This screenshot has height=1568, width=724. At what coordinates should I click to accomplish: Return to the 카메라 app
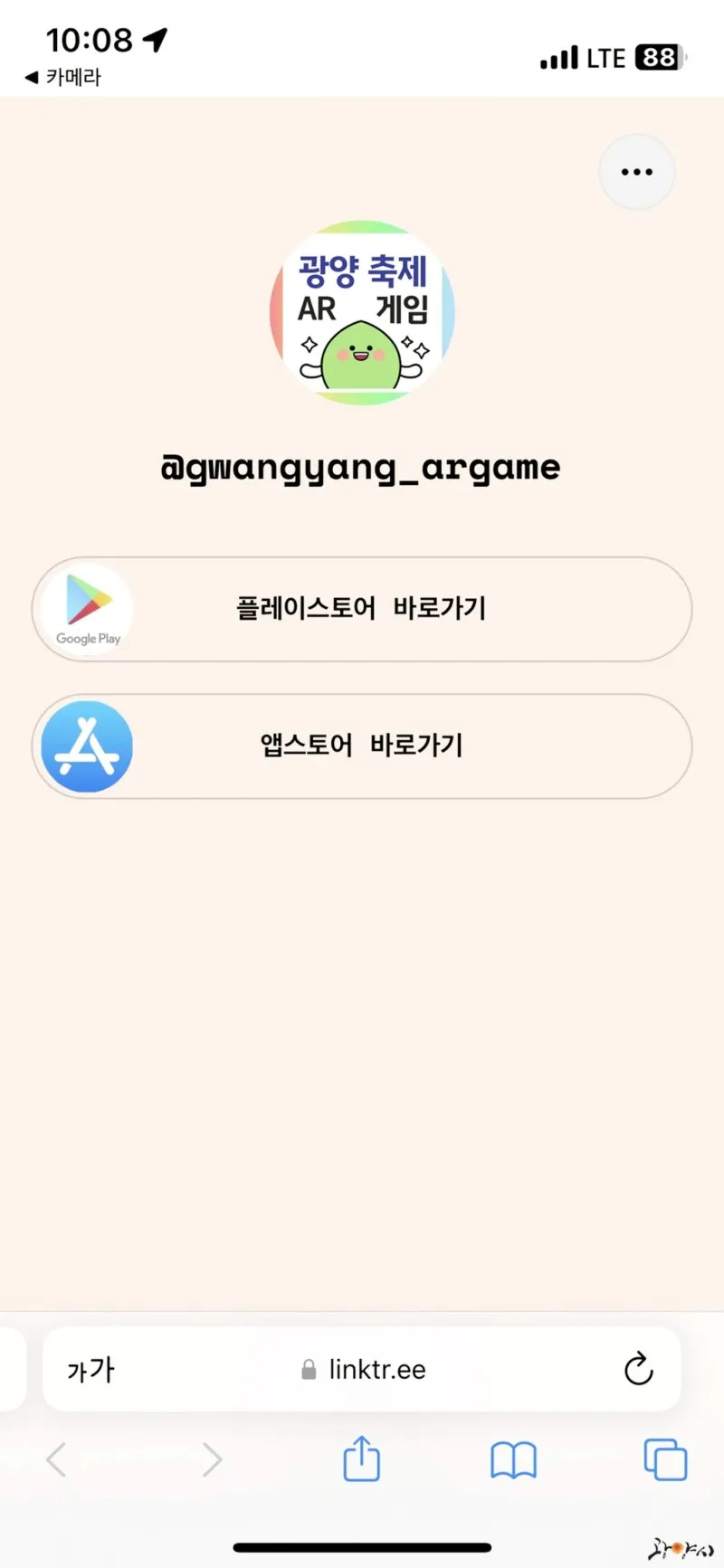coord(63,78)
